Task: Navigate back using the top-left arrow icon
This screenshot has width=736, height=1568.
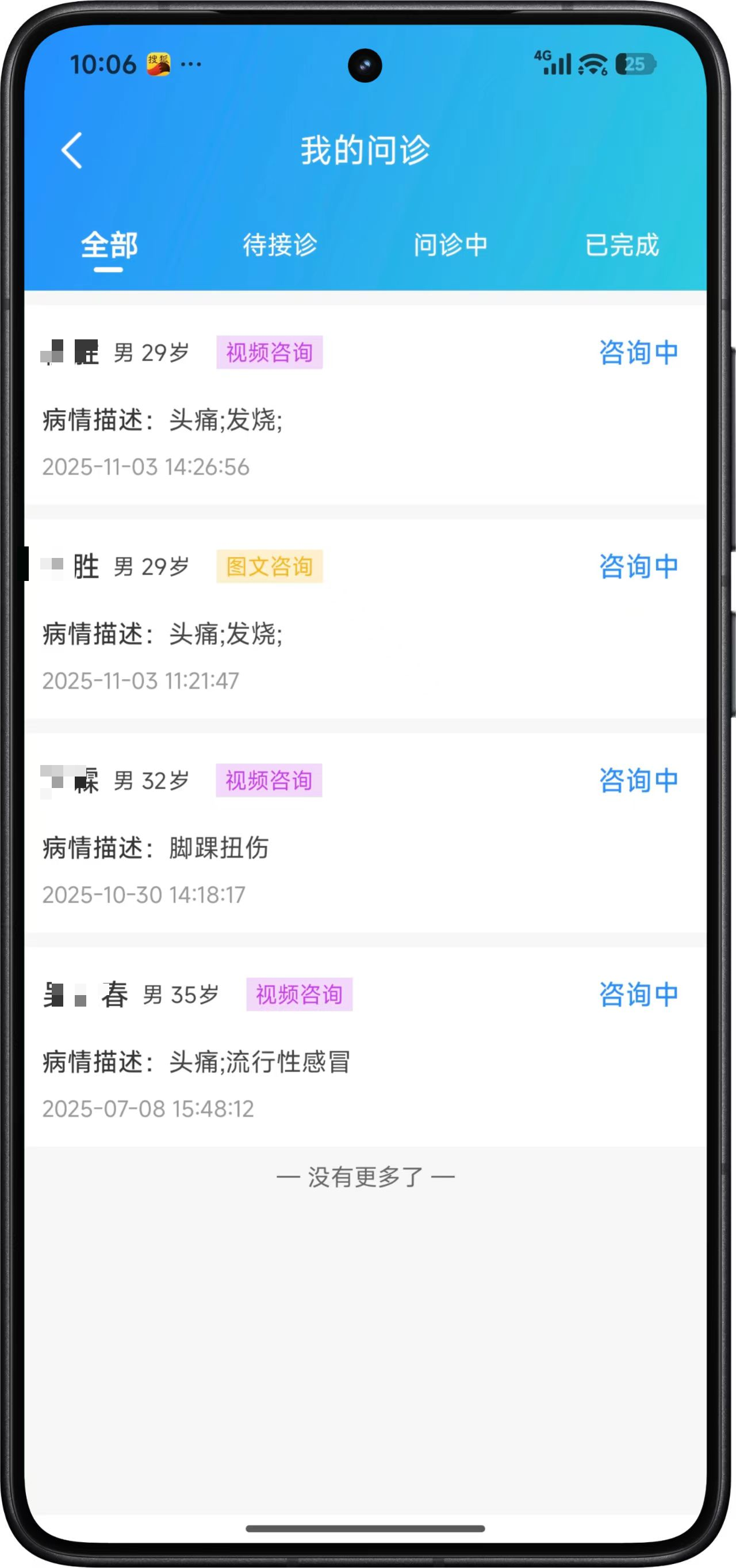Action: coord(71,150)
